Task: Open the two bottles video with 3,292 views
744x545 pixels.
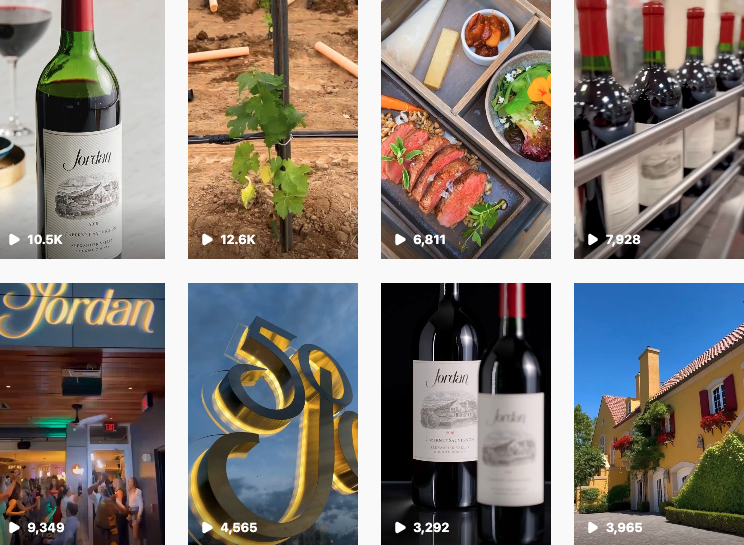Action: pyautogui.click(x=465, y=412)
